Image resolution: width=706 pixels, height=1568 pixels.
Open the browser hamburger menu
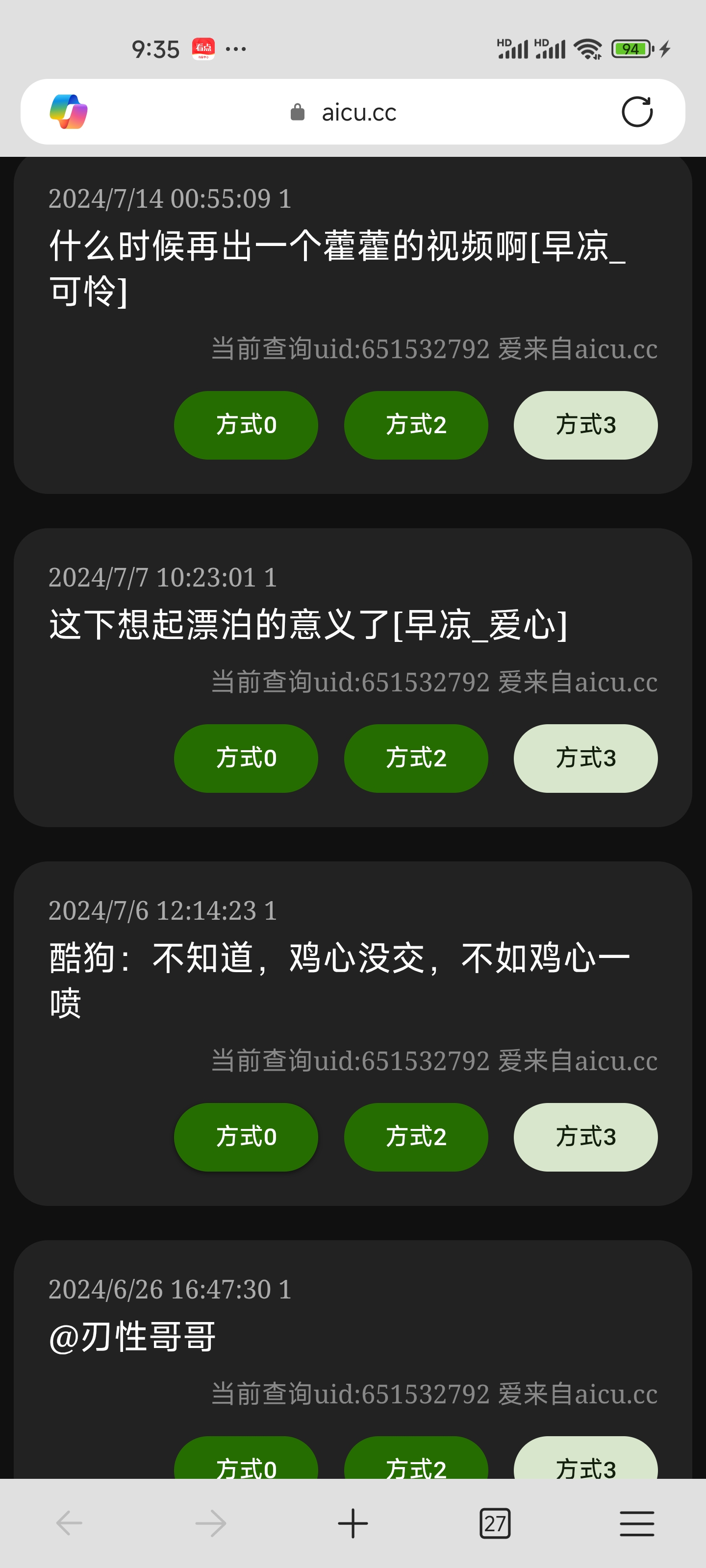tap(636, 1523)
